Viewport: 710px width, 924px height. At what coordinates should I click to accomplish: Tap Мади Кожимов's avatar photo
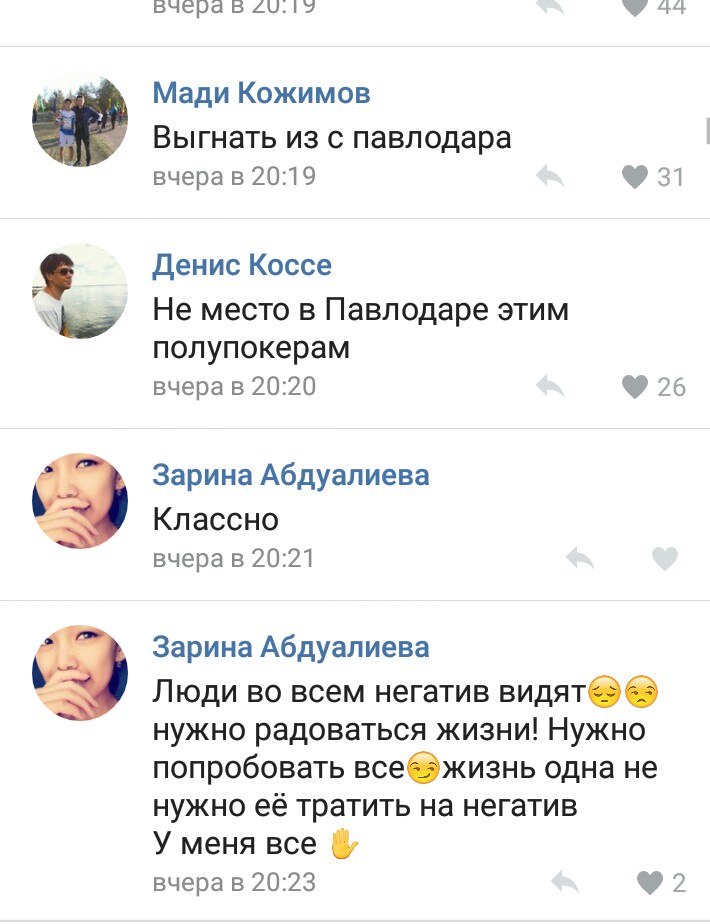80,120
